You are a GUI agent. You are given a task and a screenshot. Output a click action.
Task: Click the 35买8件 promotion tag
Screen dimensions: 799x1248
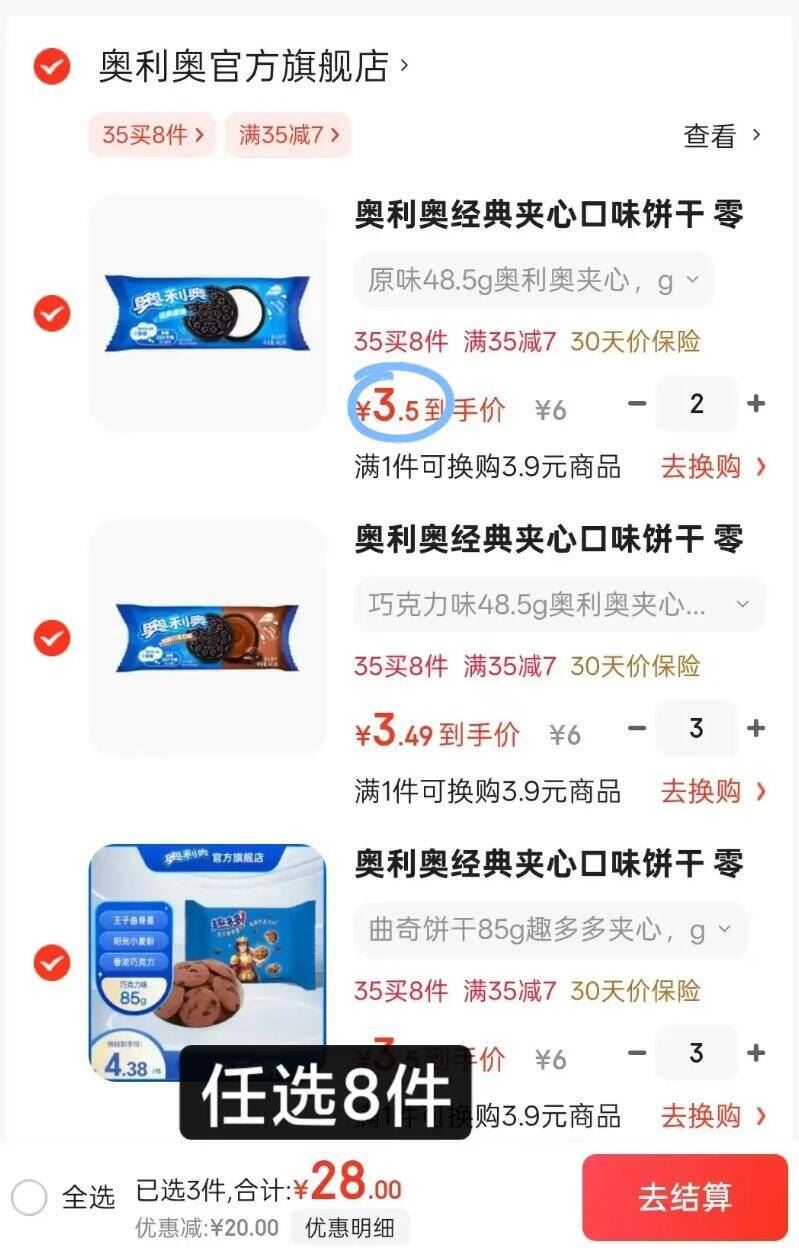tap(151, 134)
